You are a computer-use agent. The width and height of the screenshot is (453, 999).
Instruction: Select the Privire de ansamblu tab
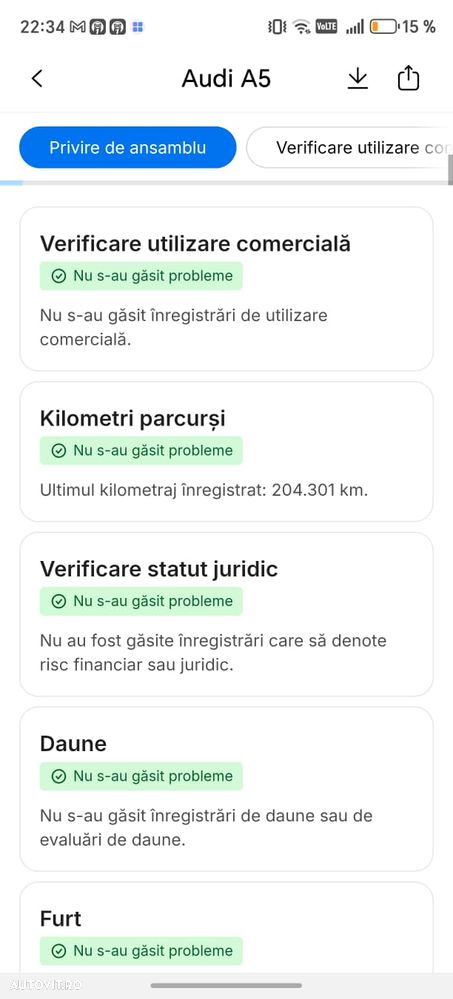[x=127, y=148]
